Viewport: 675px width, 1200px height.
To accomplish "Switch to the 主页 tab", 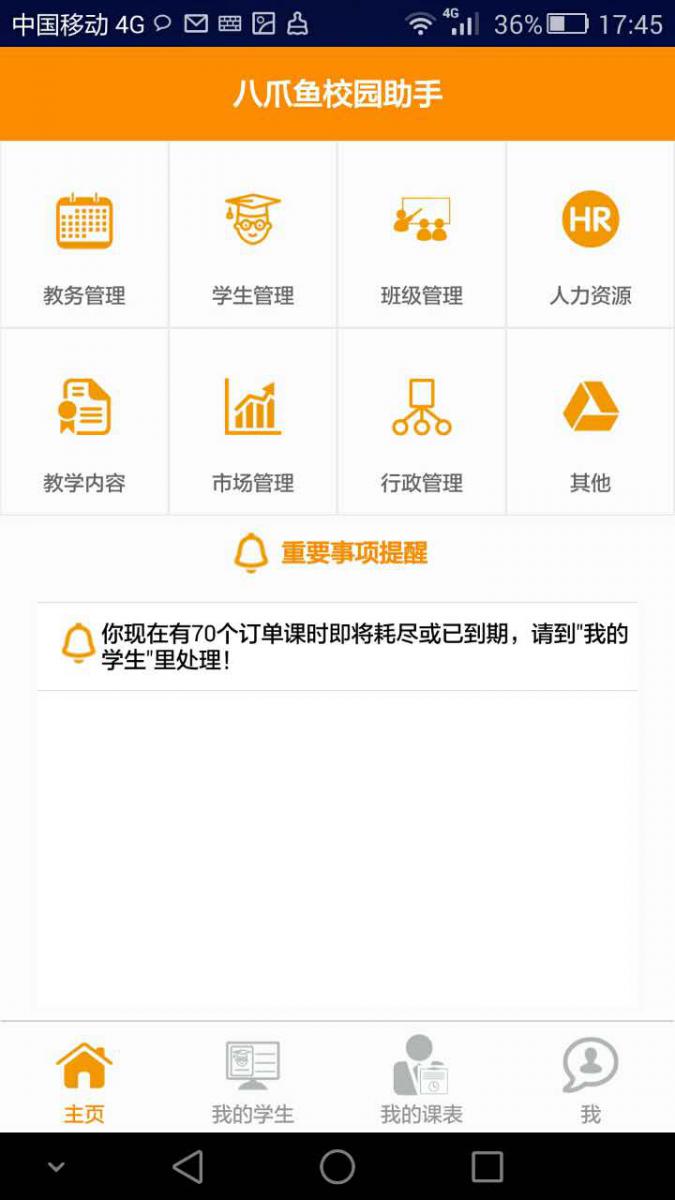I will [x=84, y=1078].
